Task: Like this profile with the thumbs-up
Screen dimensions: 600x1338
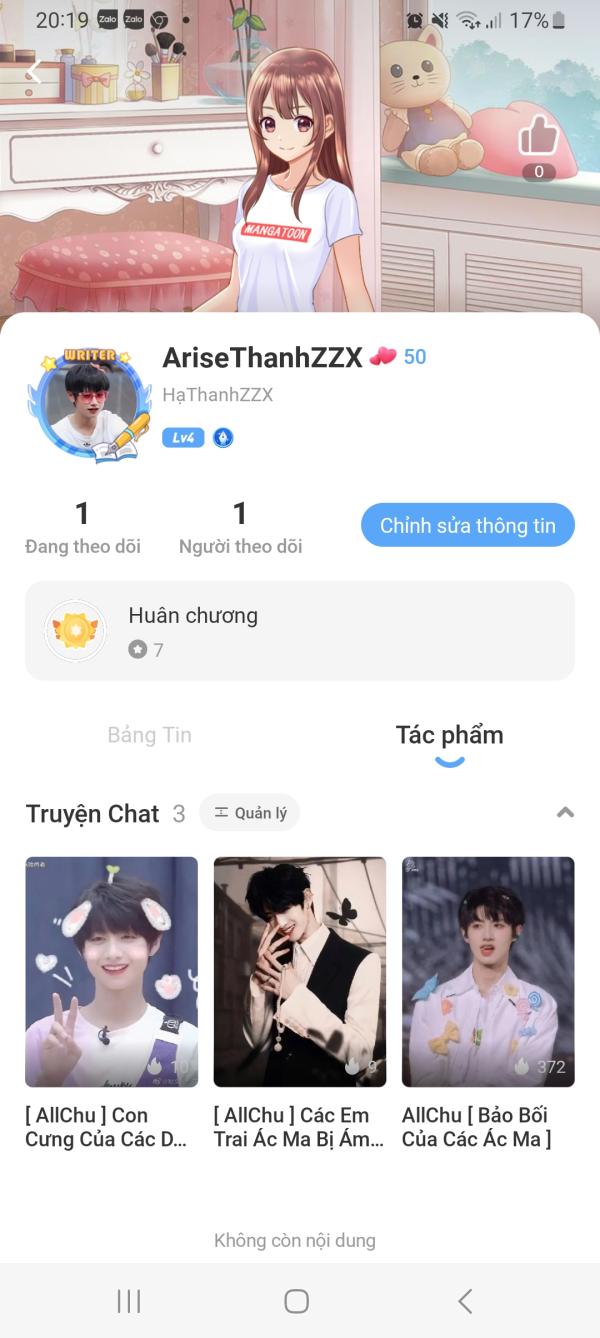Action: point(538,137)
